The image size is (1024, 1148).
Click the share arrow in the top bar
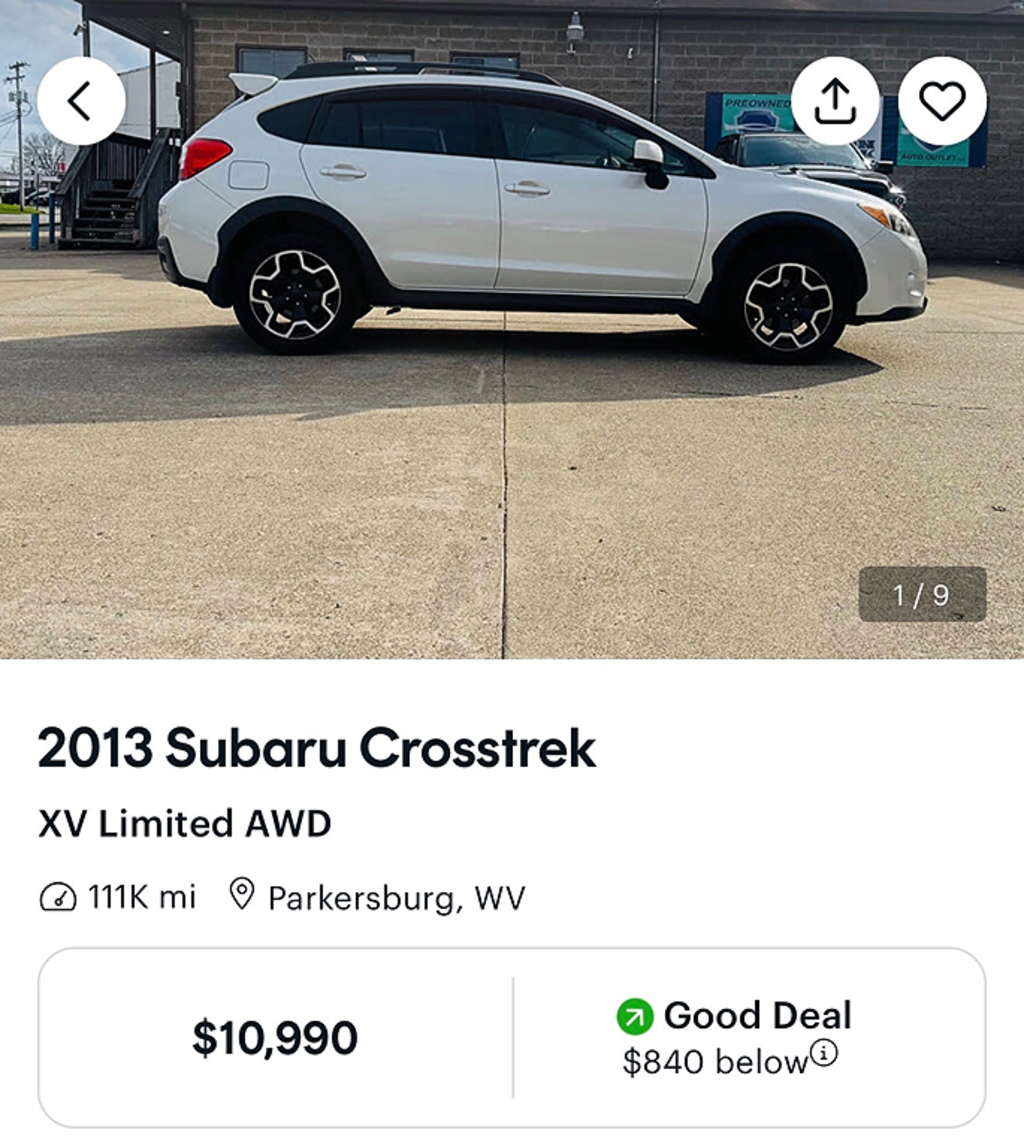[x=837, y=100]
